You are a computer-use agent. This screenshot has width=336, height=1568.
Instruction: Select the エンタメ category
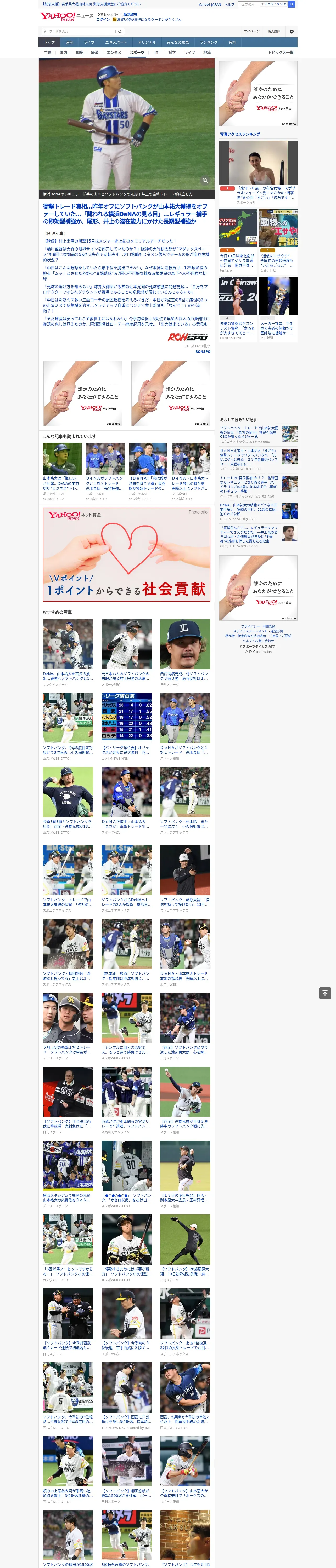pyautogui.click(x=114, y=52)
